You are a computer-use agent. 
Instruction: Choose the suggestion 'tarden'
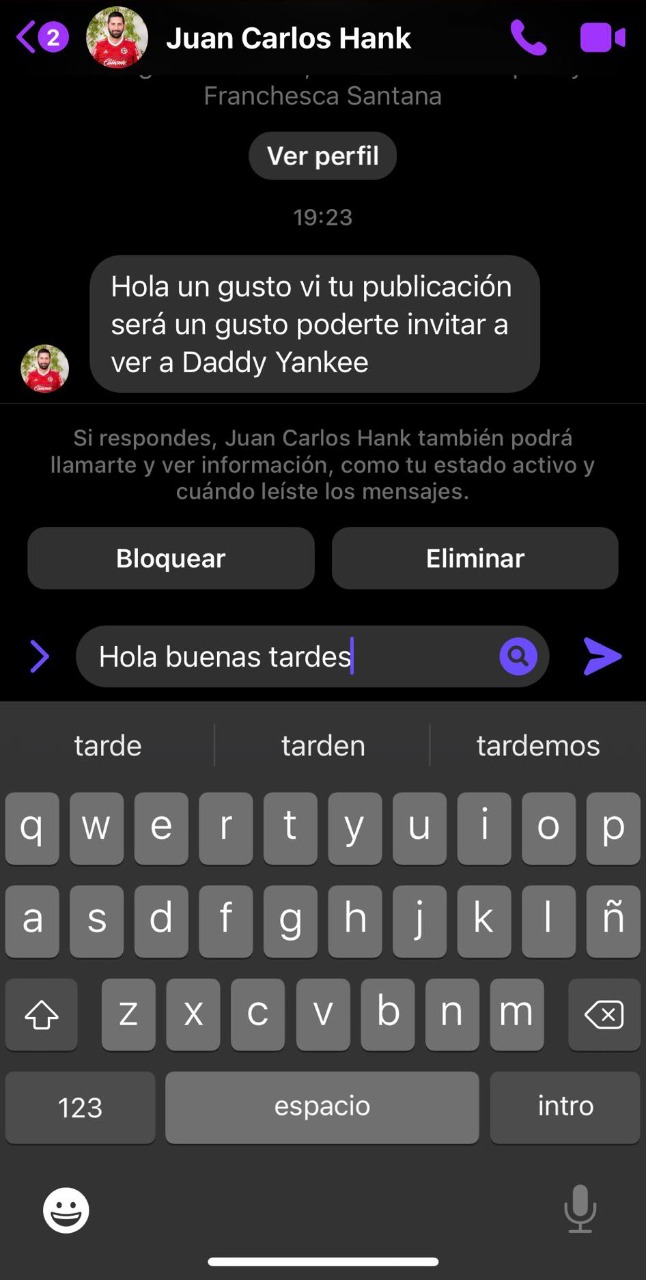(323, 746)
